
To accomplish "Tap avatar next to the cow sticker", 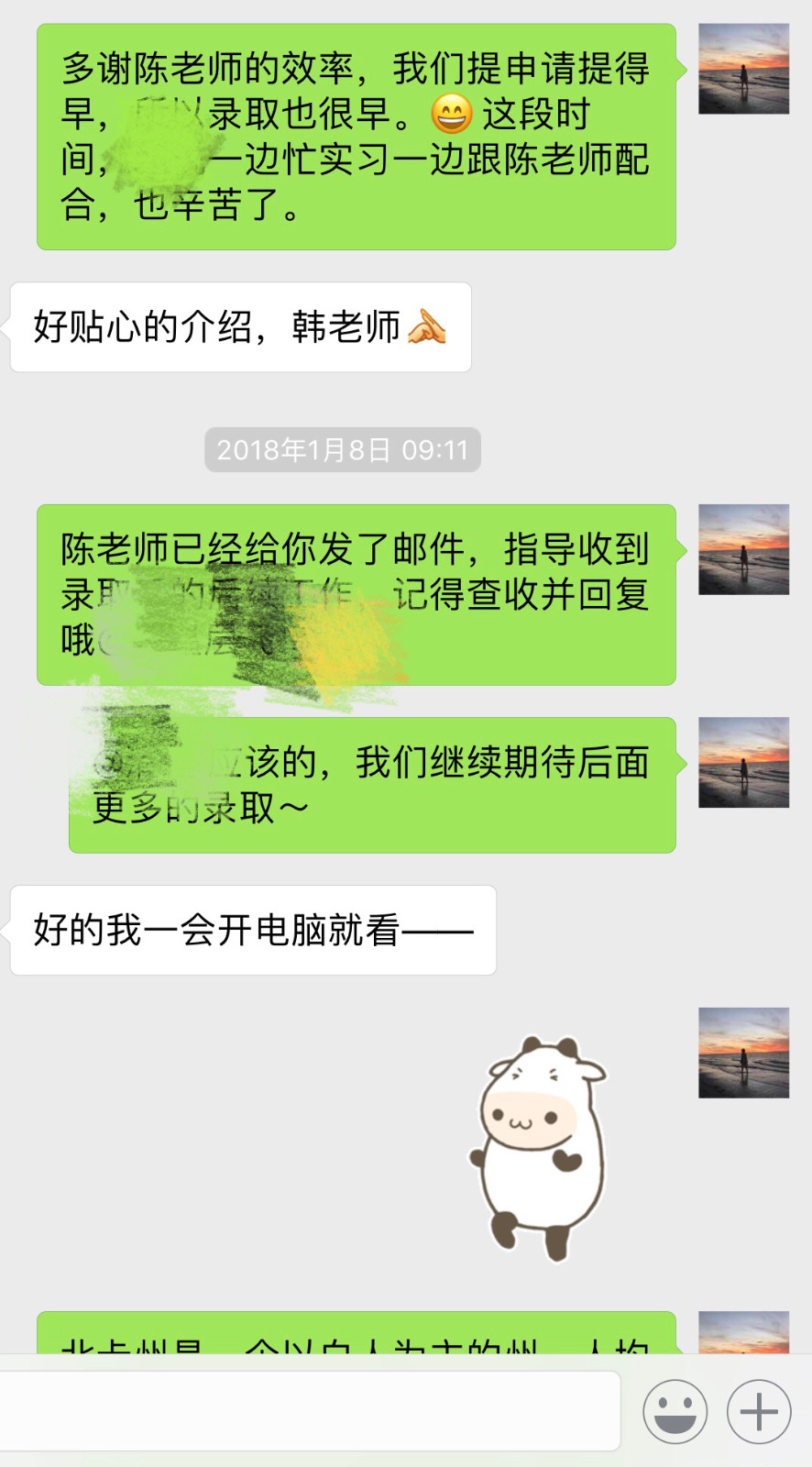I will coord(743,1053).
